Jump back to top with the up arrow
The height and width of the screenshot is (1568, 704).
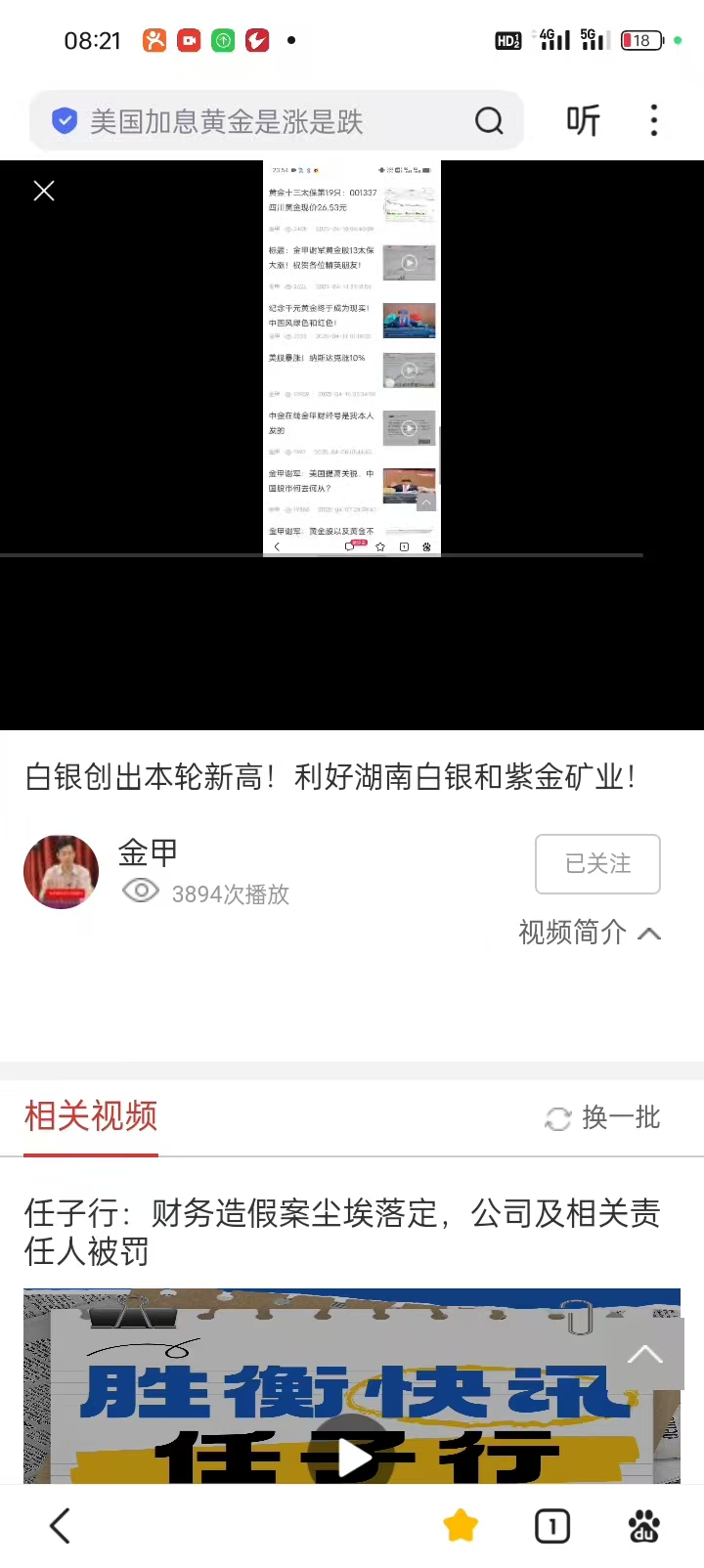(644, 1354)
